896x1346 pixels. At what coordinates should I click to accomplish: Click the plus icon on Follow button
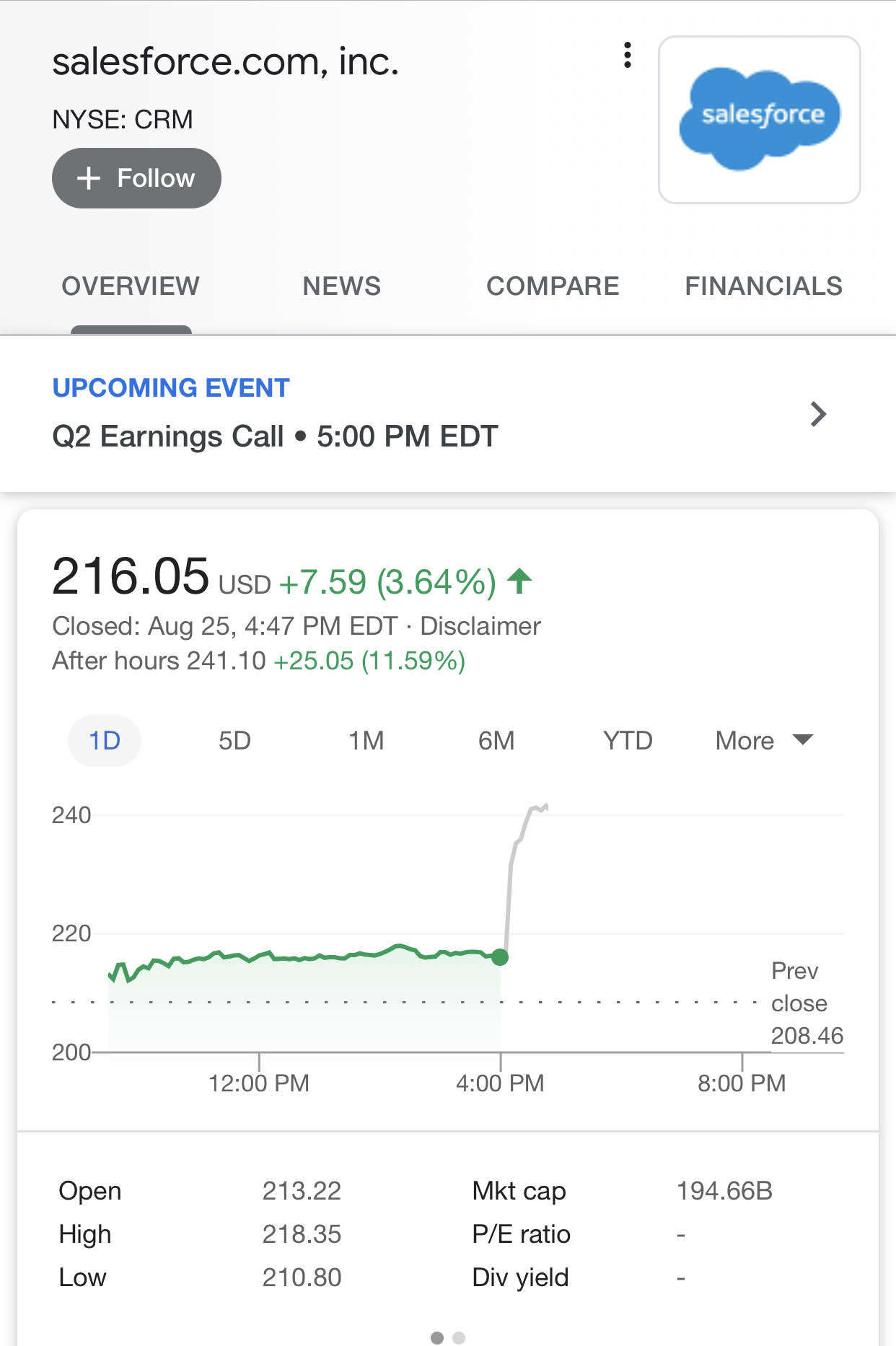pyautogui.click(x=88, y=178)
